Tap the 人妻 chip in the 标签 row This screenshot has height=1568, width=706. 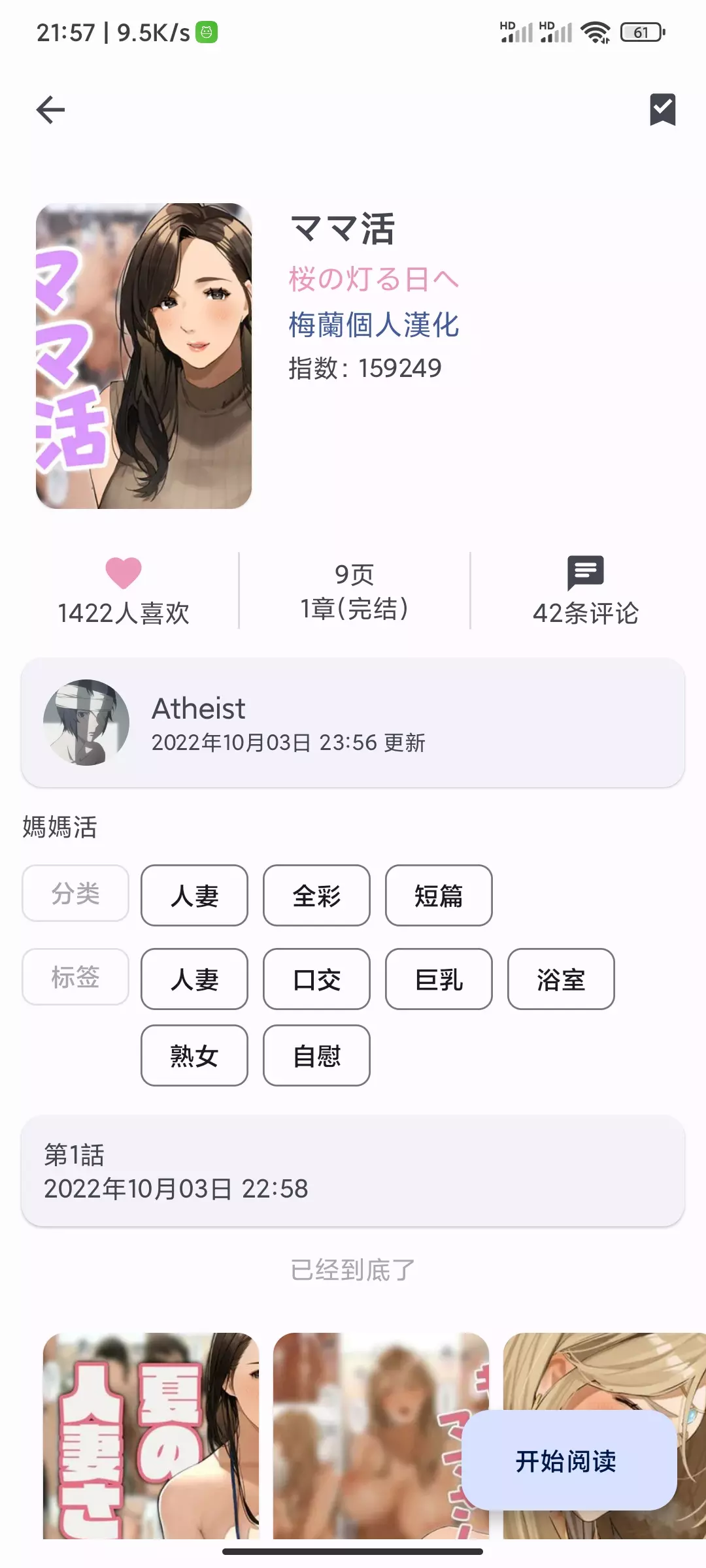[x=194, y=979]
